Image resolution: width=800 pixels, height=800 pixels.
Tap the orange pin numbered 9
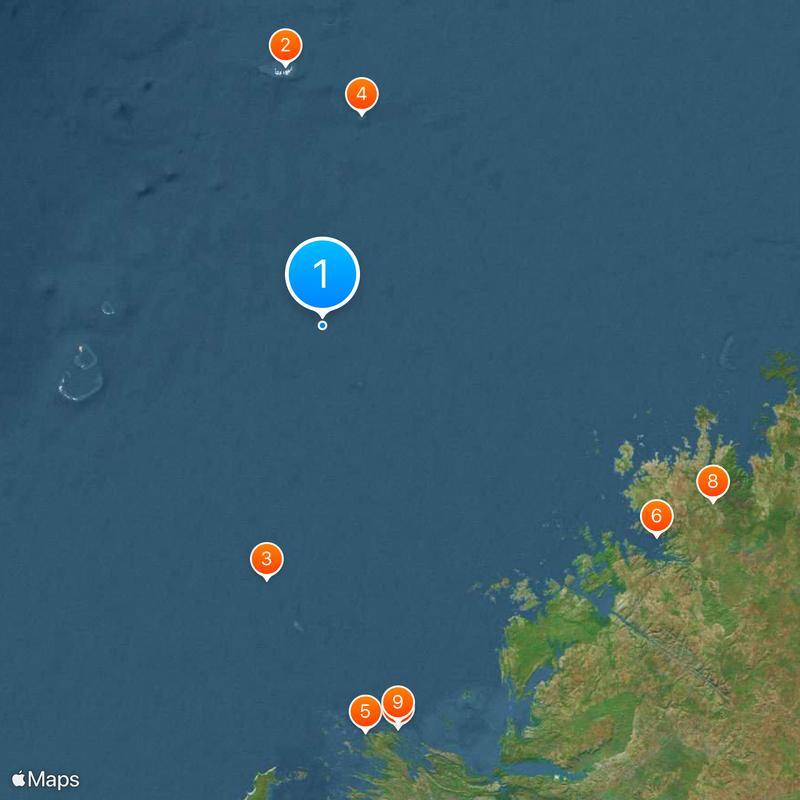[x=399, y=701]
